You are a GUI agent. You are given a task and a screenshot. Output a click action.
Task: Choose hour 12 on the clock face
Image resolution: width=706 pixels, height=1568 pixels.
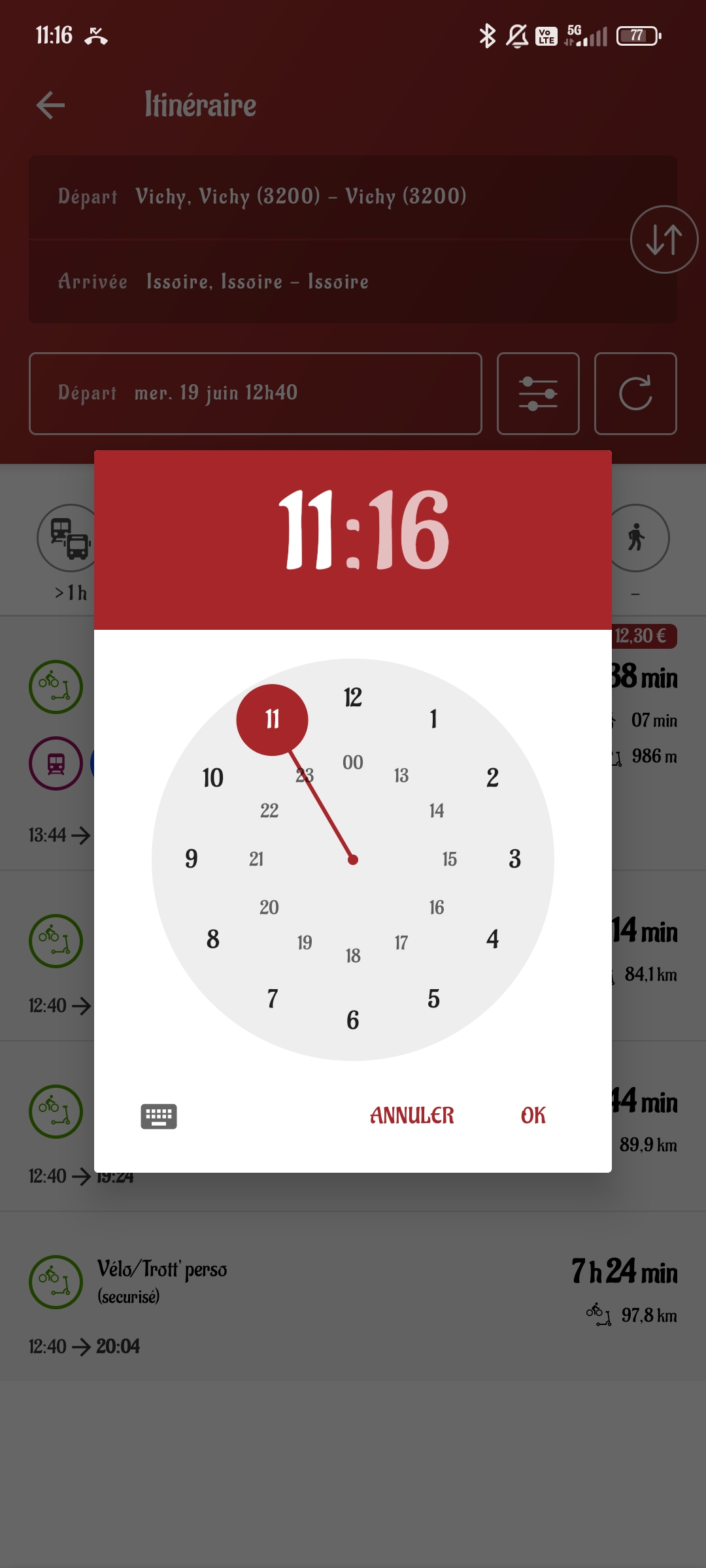point(353,698)
